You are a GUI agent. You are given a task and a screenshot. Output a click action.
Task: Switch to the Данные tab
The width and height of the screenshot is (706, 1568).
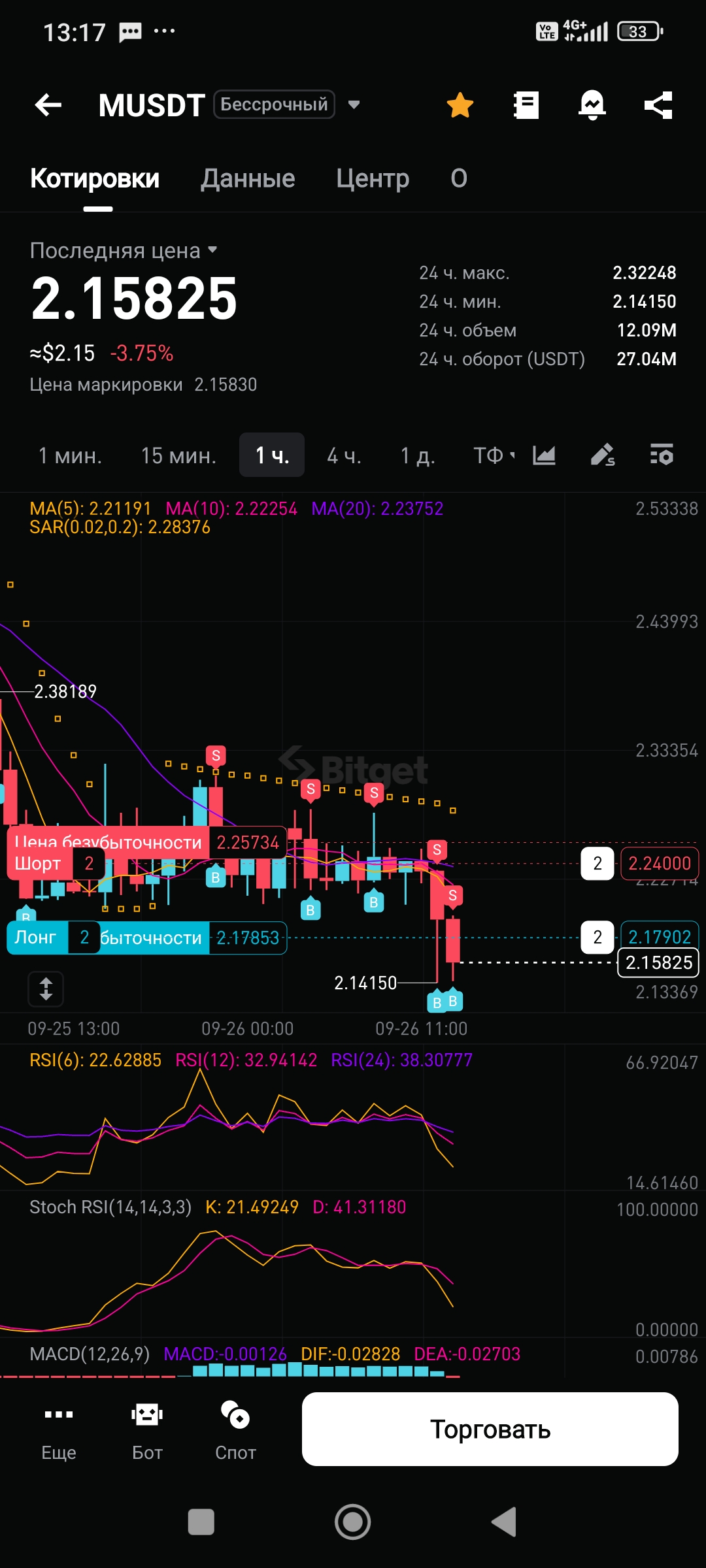pos(248,178)
